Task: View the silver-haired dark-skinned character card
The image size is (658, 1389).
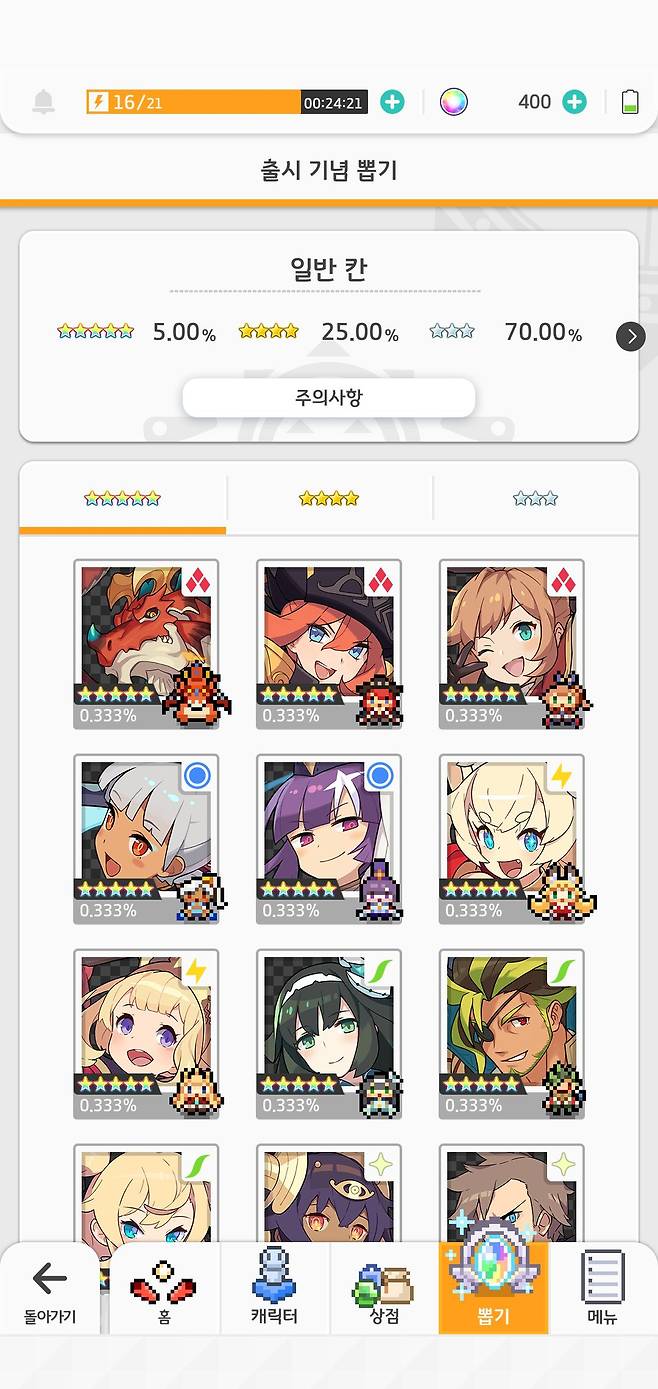Action: 146,838
